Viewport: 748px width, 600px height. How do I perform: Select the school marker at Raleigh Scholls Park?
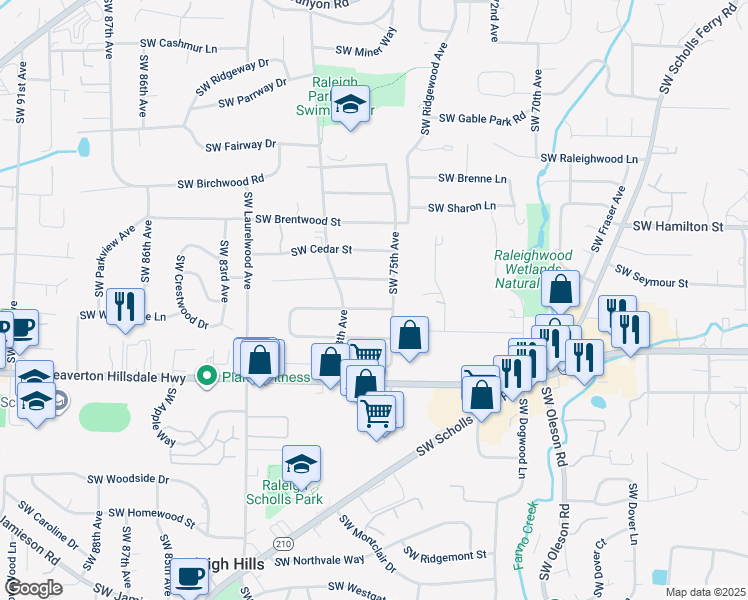(x=301, y=465)
